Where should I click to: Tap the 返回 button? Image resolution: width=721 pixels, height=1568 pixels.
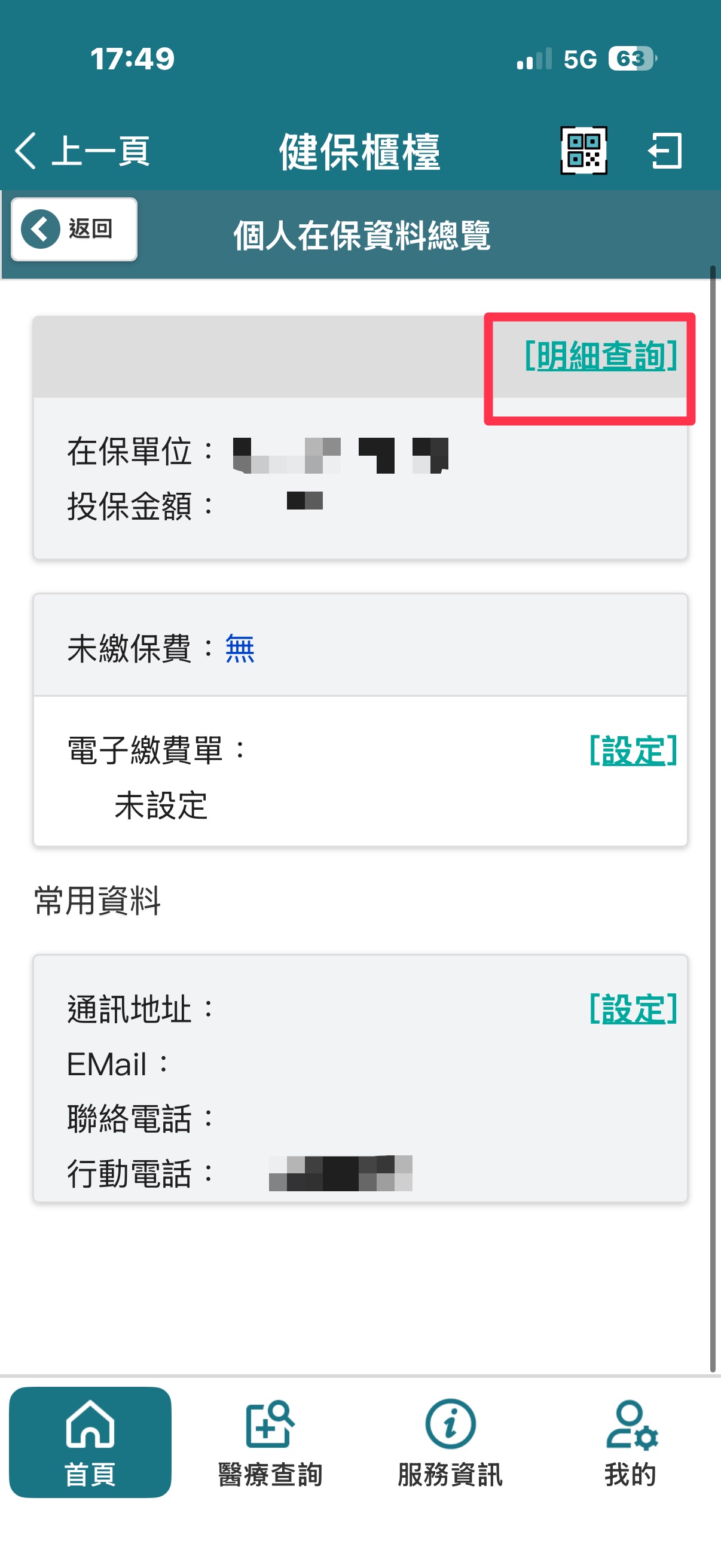pyautogui.click(x=74, y=230)
